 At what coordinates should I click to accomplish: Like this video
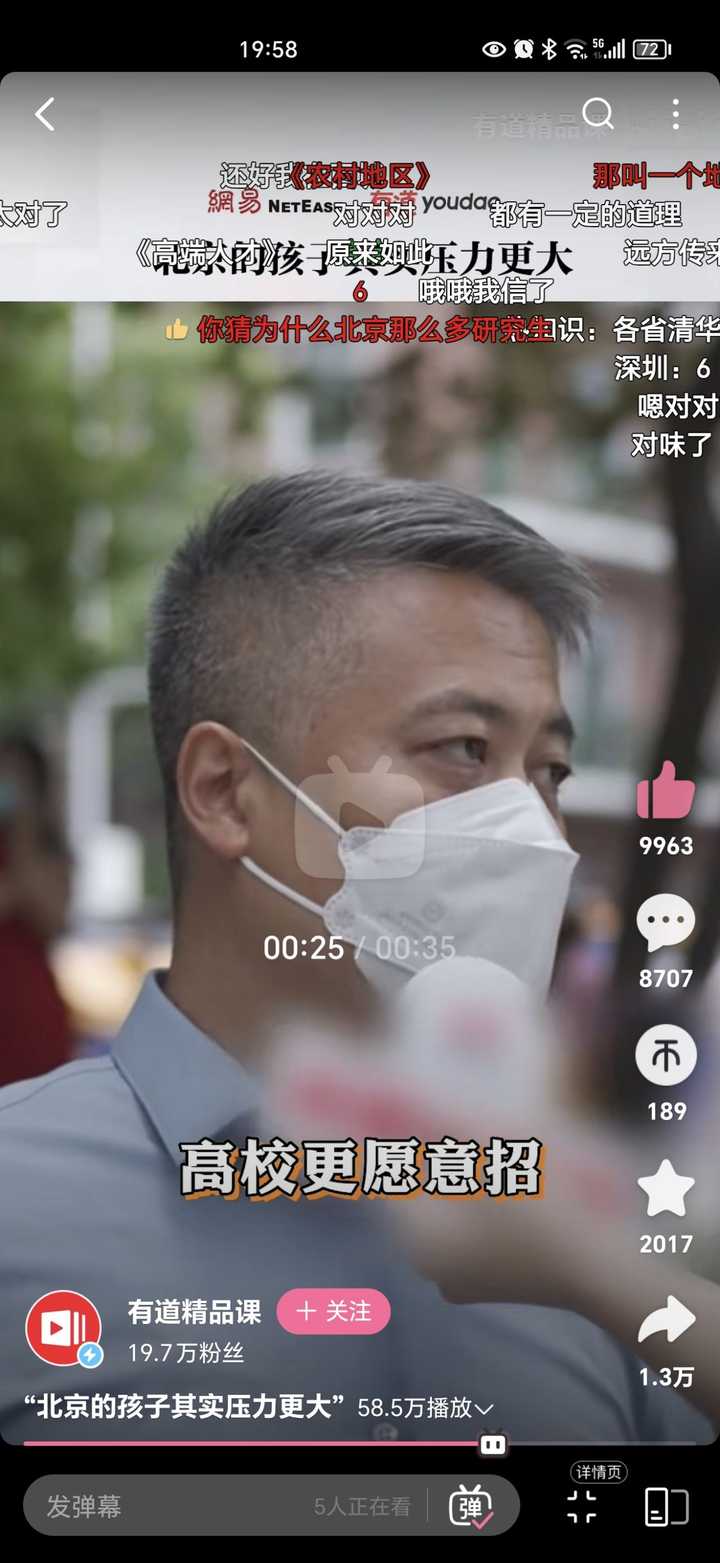click(665, 792)
